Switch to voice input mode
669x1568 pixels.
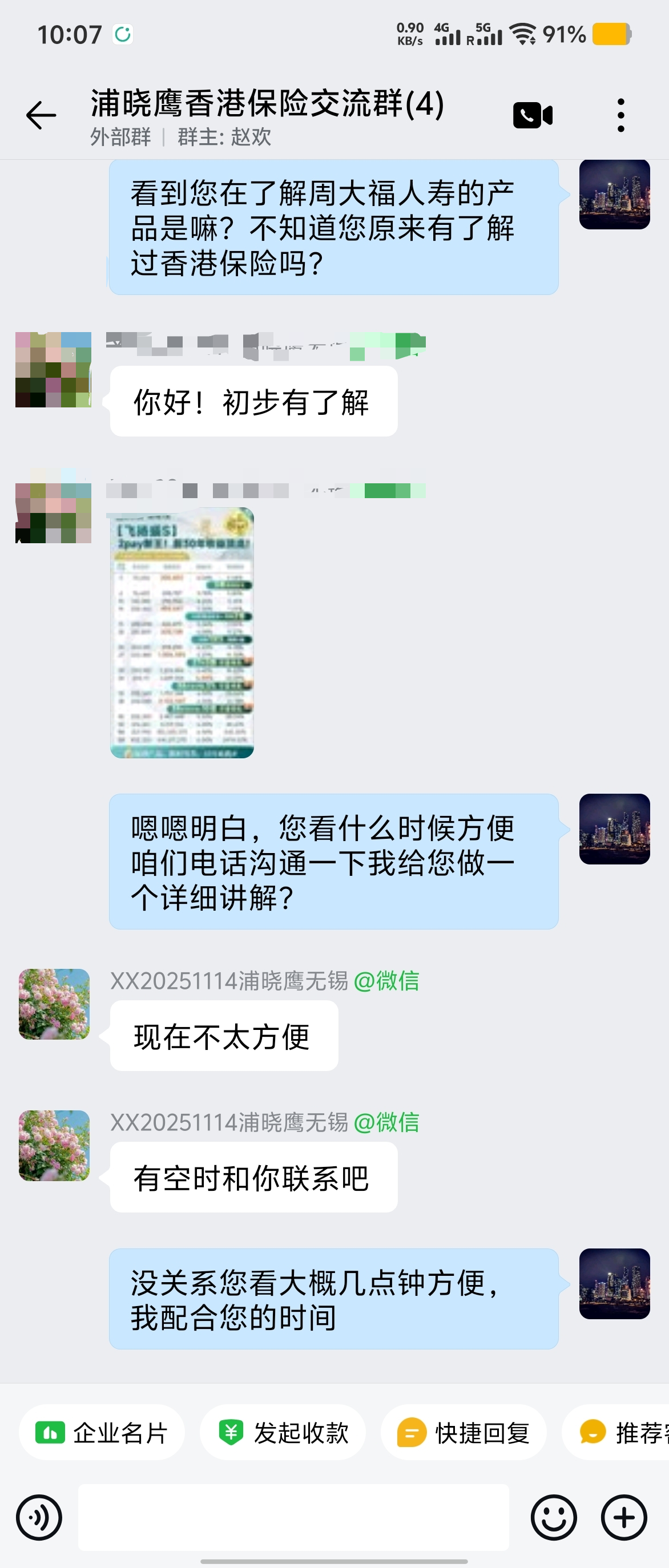click(x=39, y=1517)
